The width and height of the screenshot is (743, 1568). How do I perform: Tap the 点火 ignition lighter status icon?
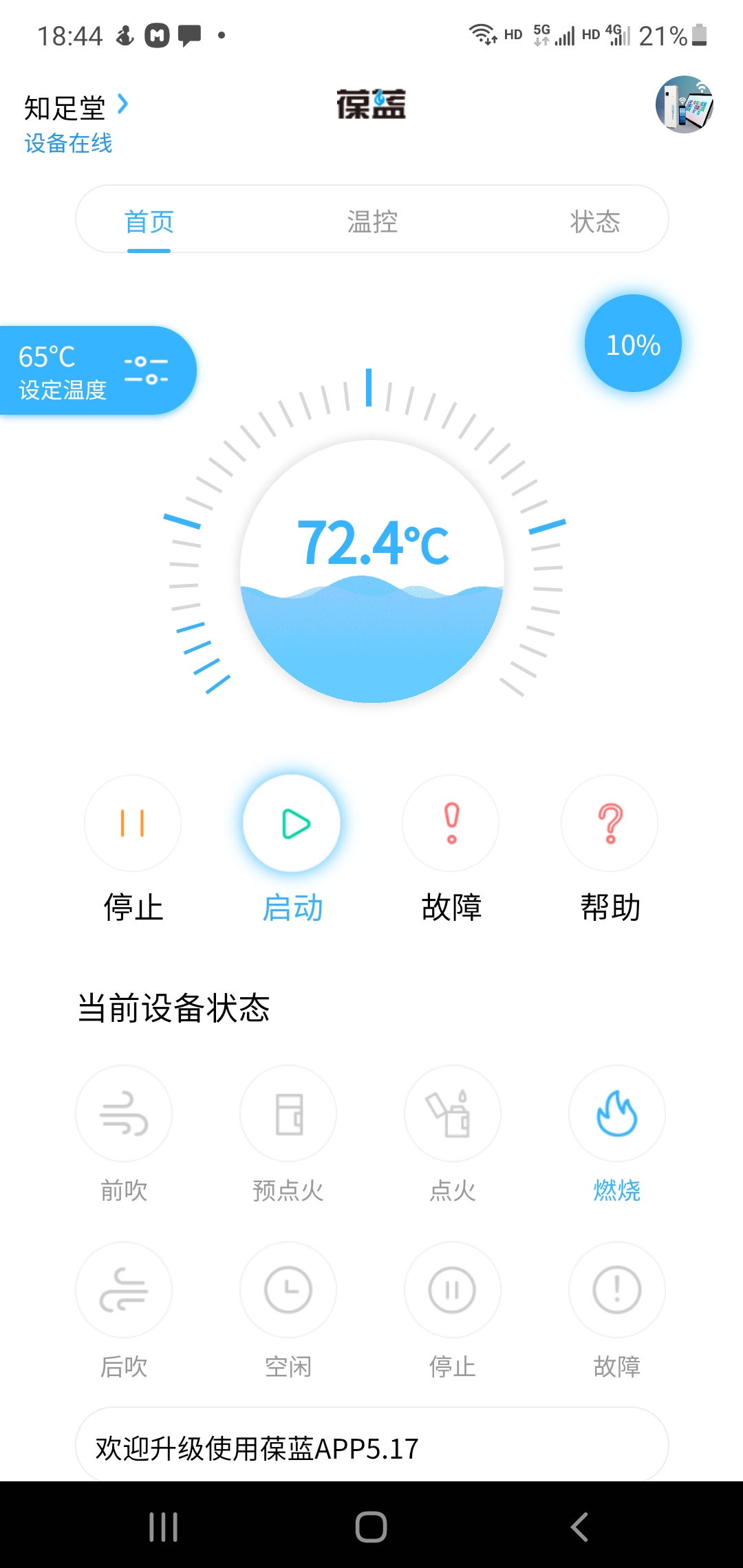pyautogui.click(x=453, y=1114)
